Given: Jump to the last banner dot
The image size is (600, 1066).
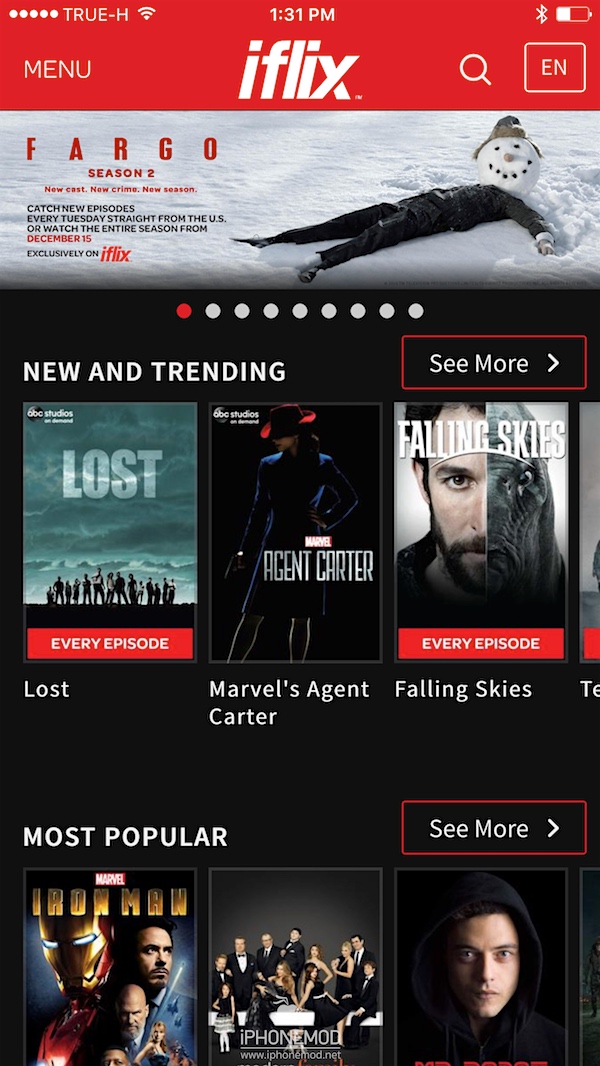Looking at the screenshot, I should click(416, 311).
